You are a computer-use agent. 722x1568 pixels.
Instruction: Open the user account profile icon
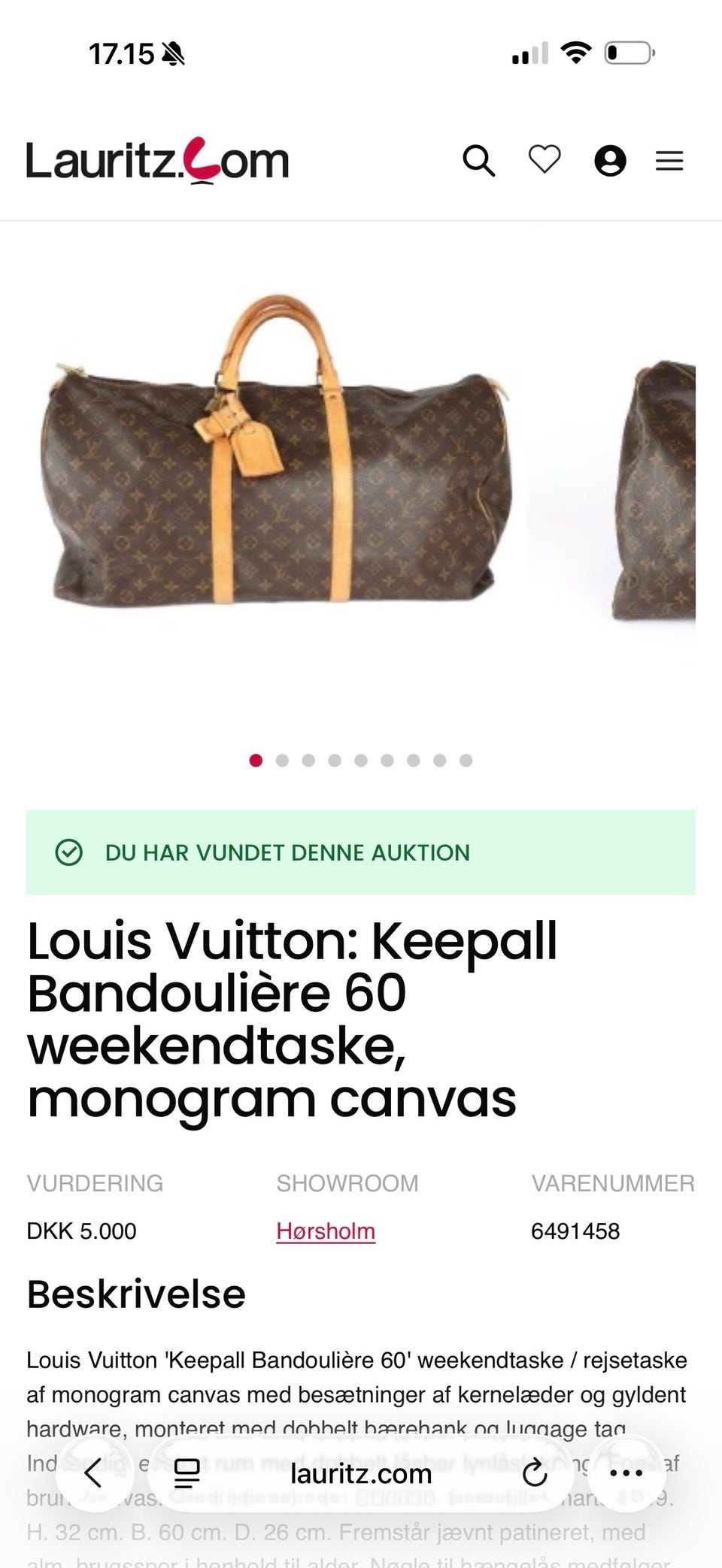tap(609, 160)
